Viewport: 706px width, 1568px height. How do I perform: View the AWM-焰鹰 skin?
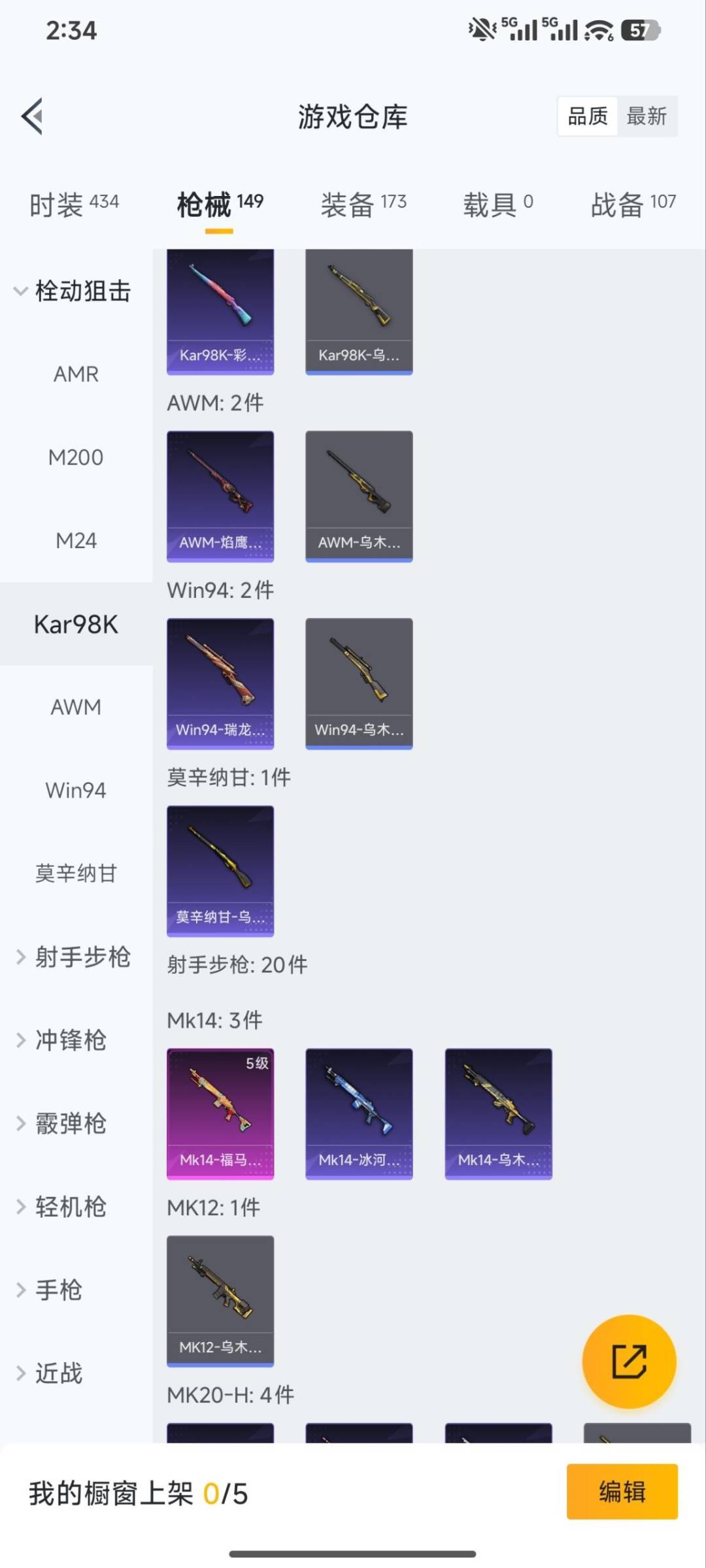[220, 497]
